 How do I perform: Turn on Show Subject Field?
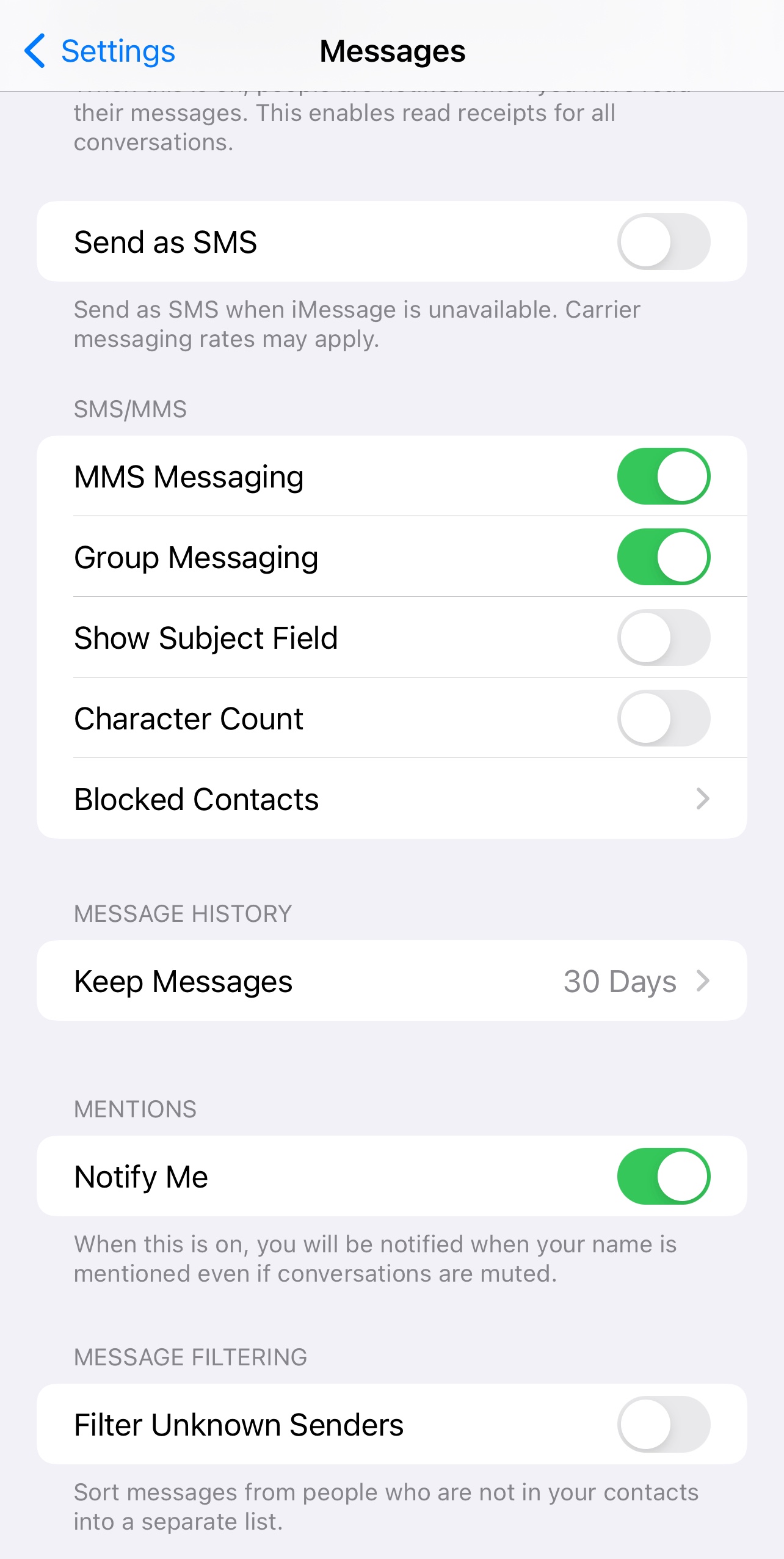pyautogui.click(x=663, y=638)
